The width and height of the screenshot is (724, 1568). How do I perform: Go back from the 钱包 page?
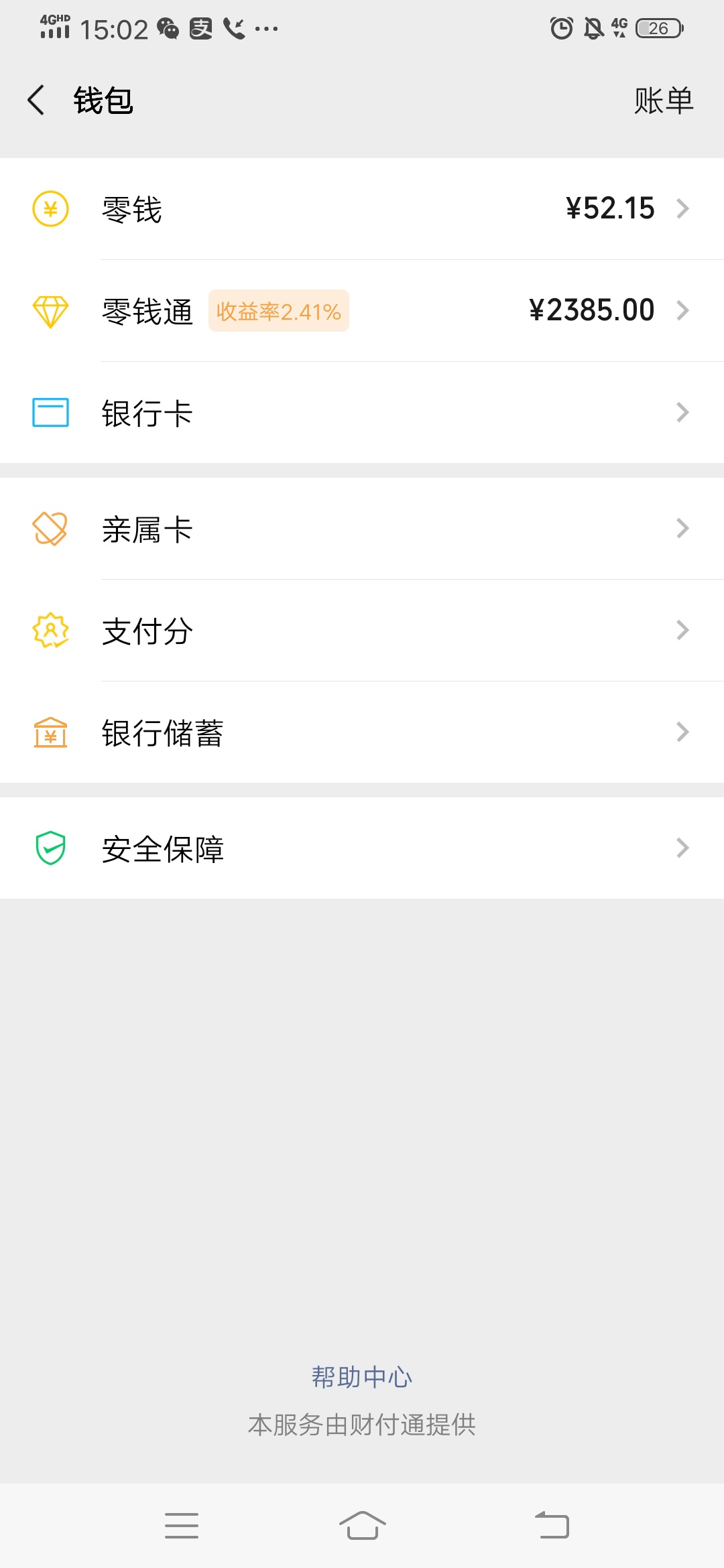[36, 101]
